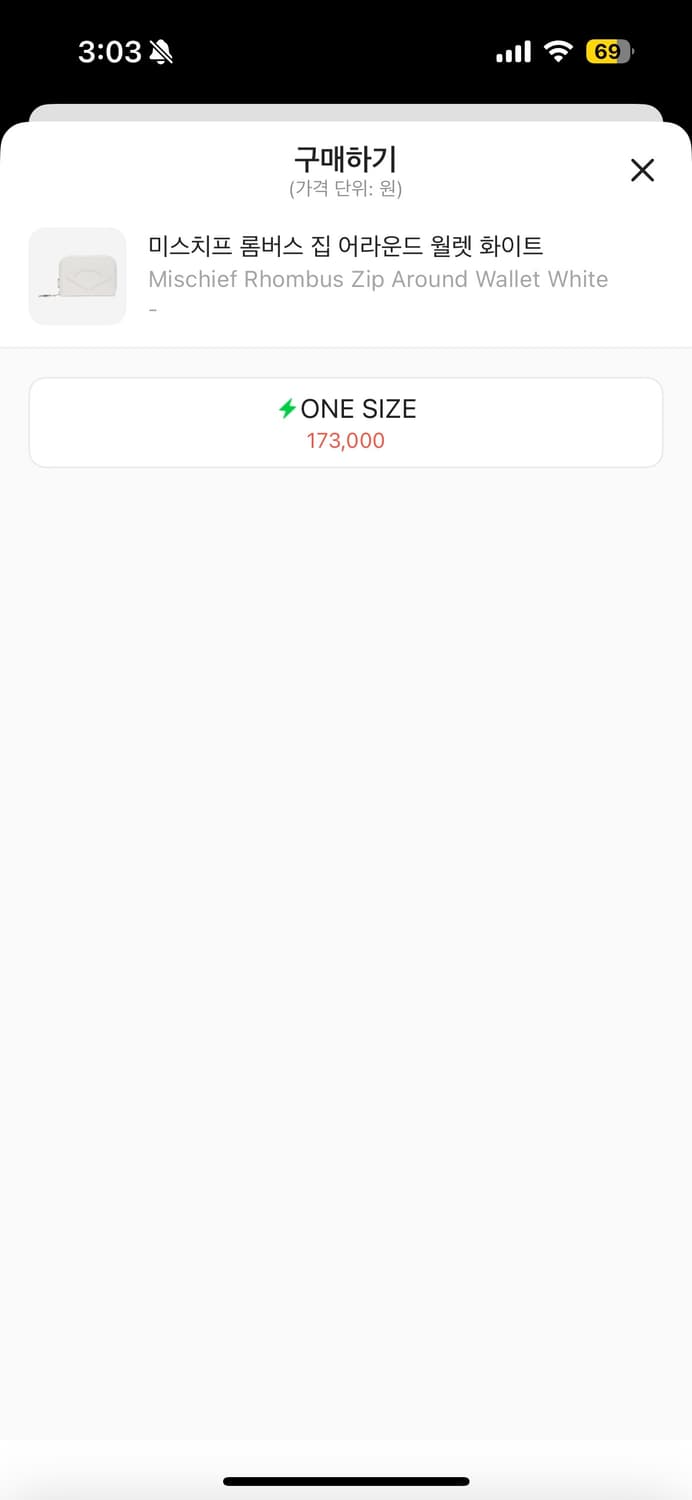The image size is (692, 1500).
Task: Close the purchase sheet
Action: coord(642,170)
